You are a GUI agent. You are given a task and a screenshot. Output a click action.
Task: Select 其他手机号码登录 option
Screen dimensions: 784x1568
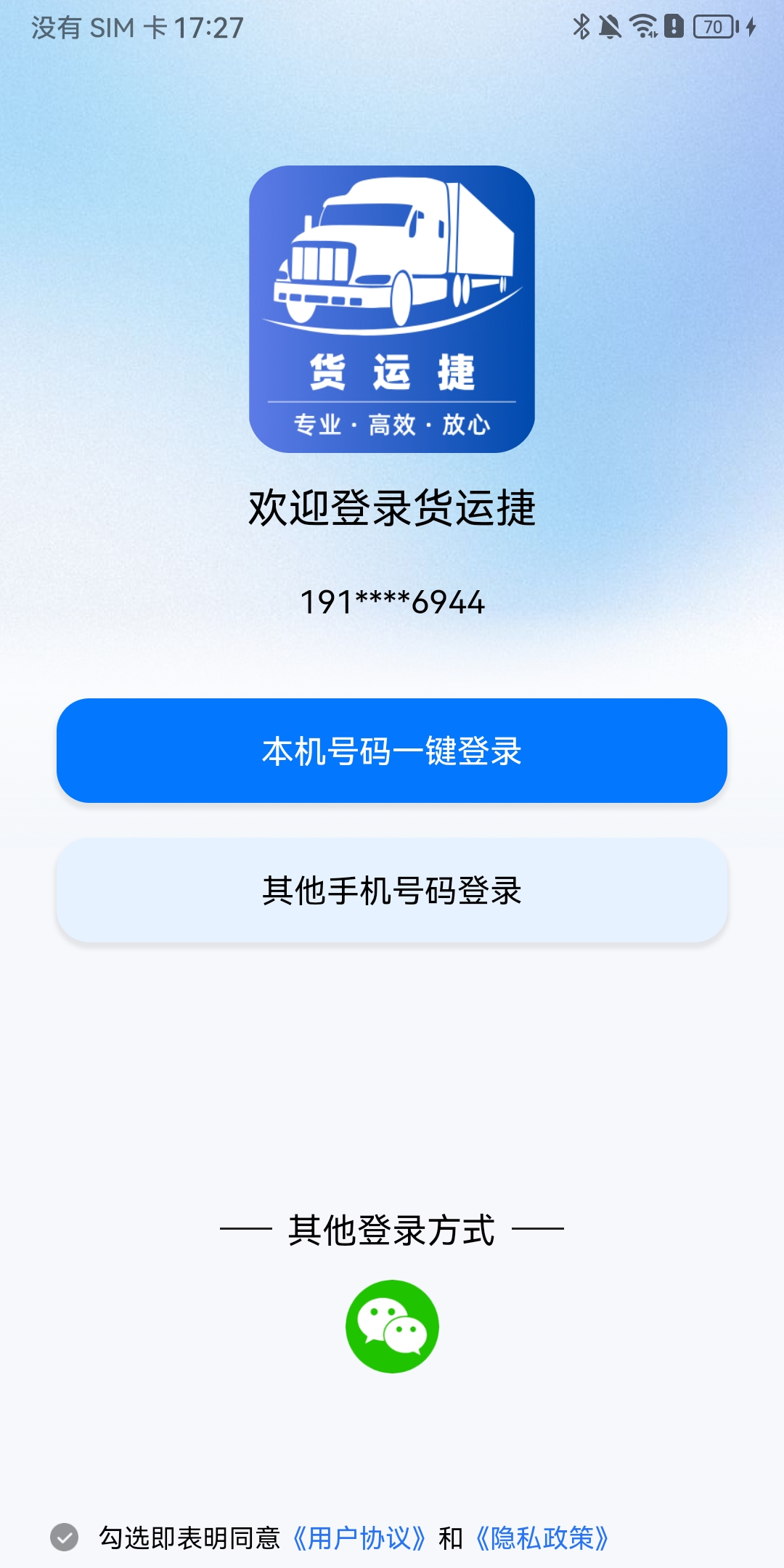click(x=392, y=891)
